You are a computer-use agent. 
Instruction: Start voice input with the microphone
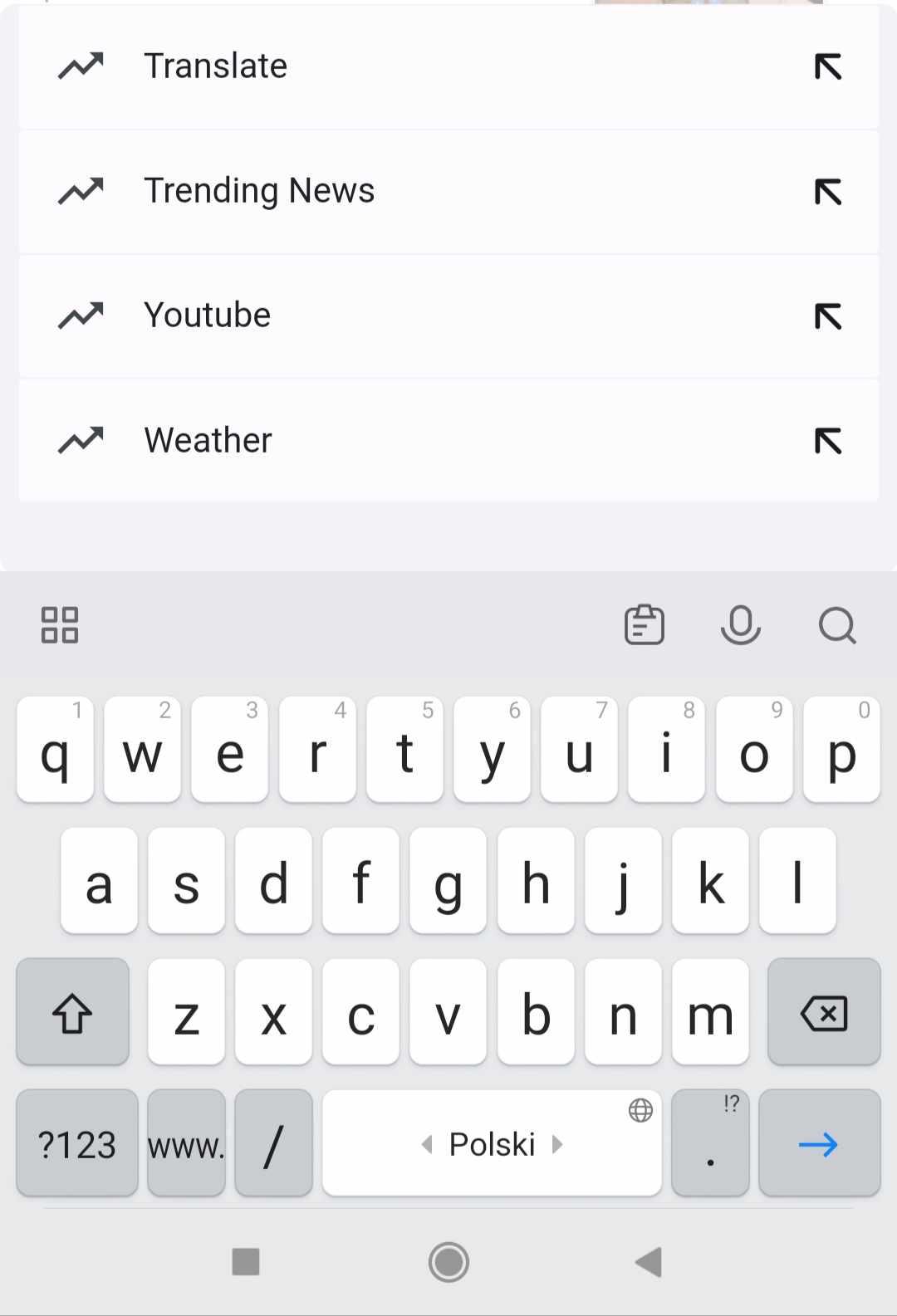coord(741,625)
